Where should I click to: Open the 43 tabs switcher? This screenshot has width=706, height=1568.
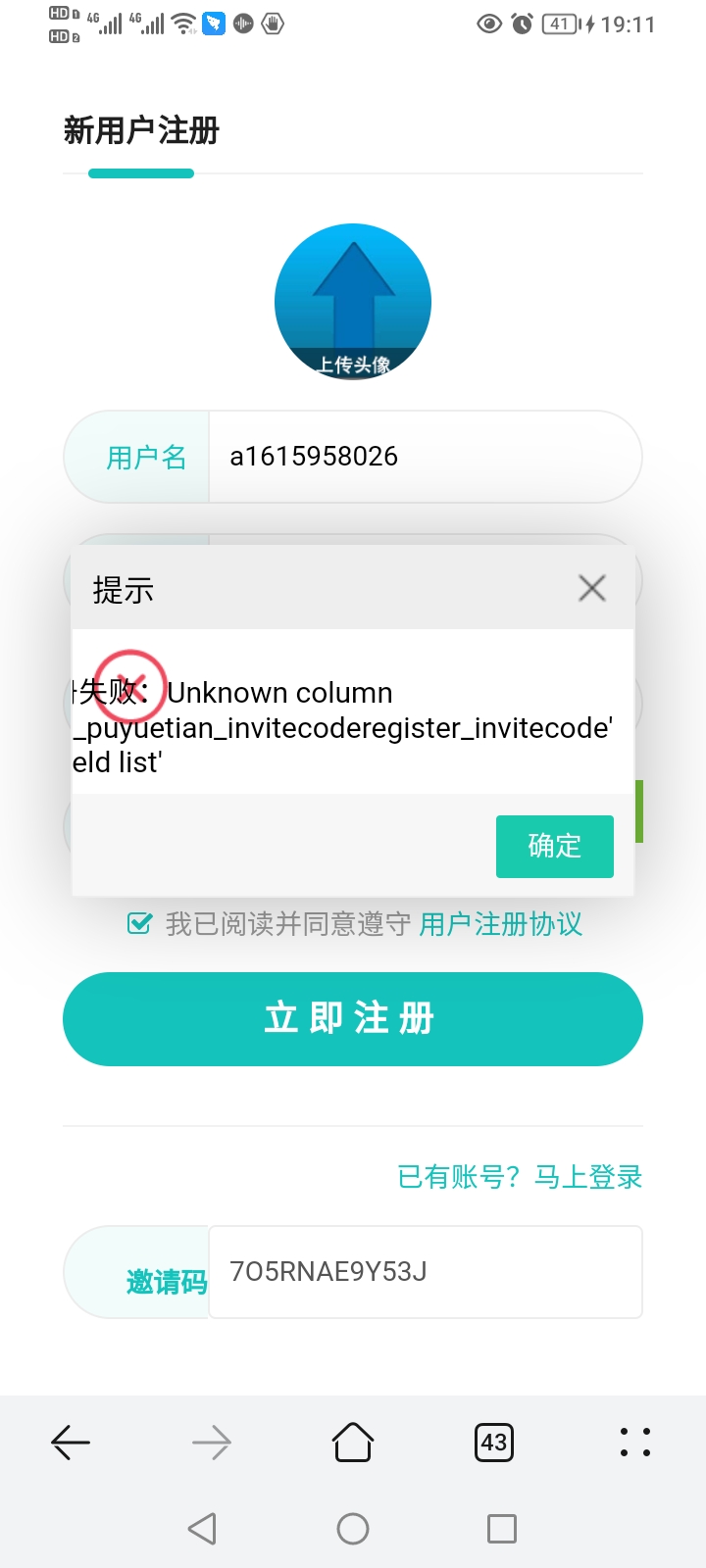[x=494, y=1442]
